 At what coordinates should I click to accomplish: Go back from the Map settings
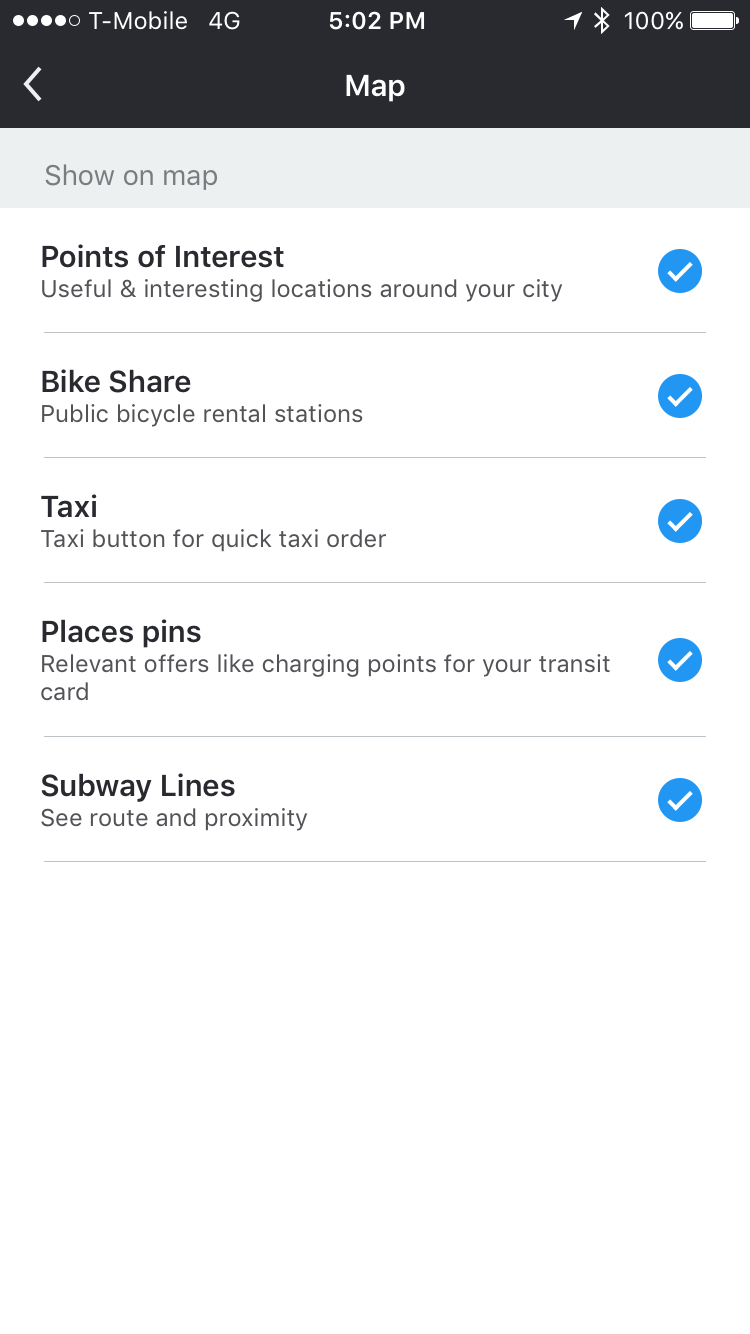click(x=33, y=85)
